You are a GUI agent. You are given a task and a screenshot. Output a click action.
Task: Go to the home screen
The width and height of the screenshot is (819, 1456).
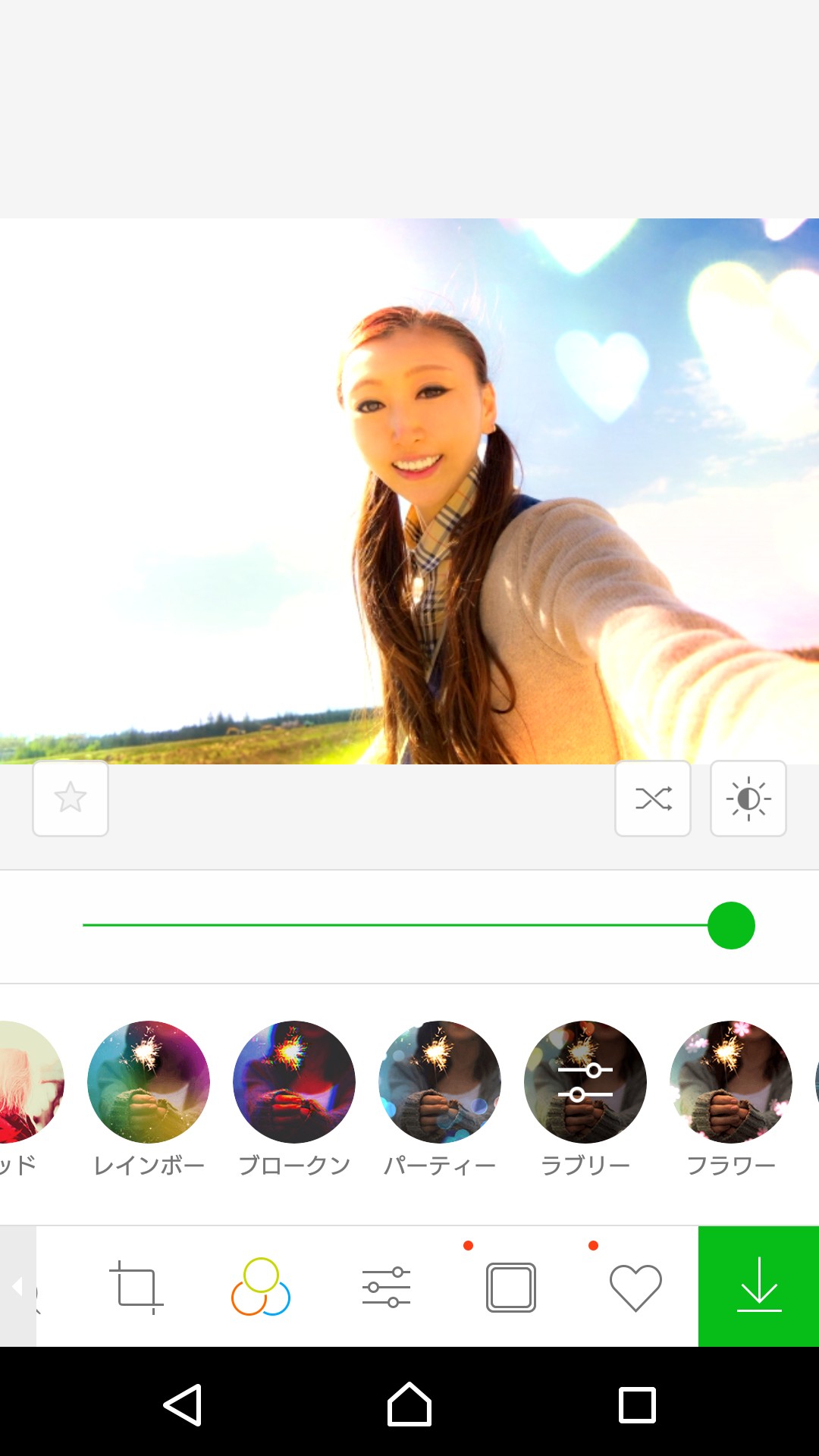tap(409, 1404)
